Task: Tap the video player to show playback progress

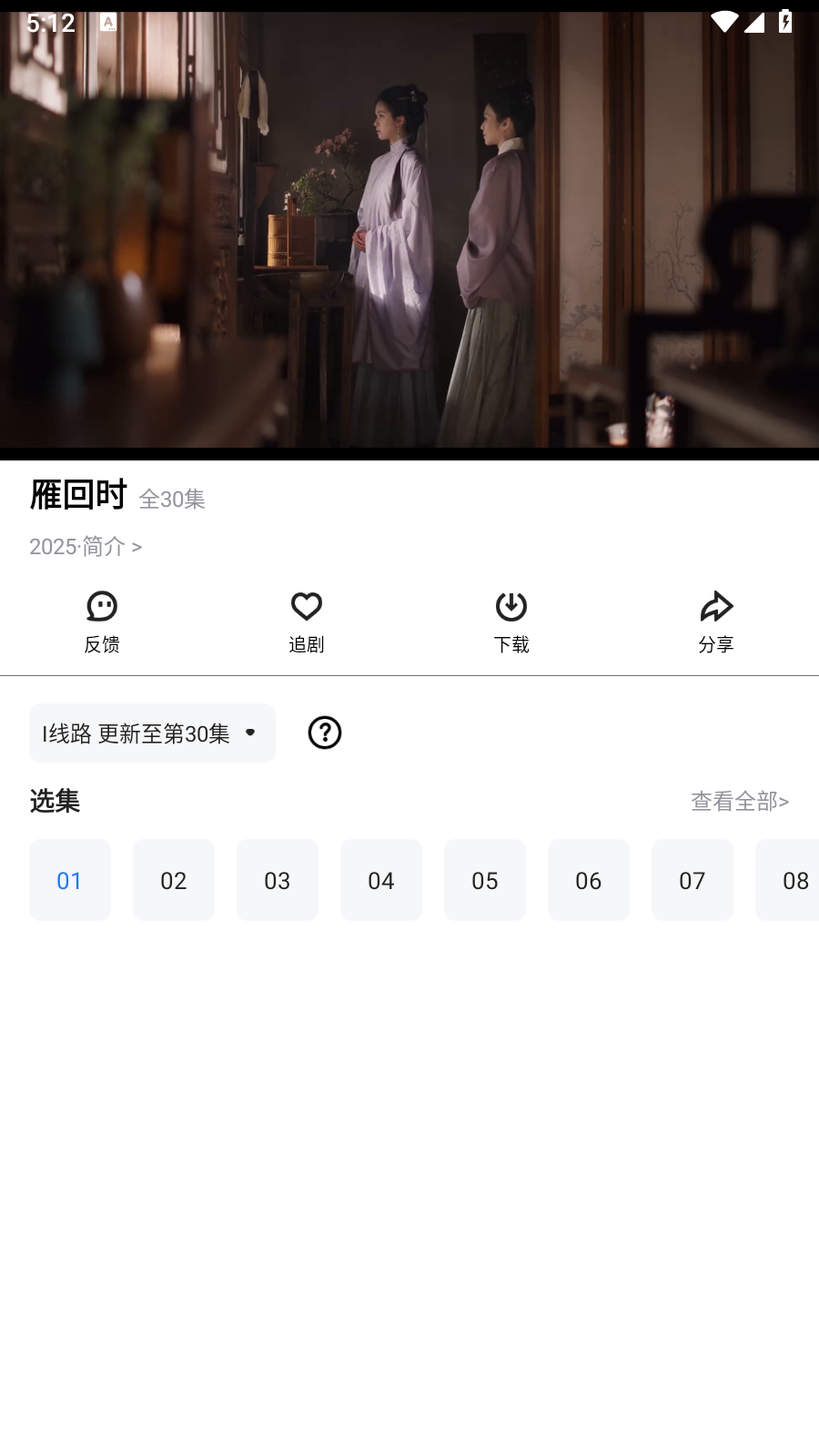Action: point(409,237)
